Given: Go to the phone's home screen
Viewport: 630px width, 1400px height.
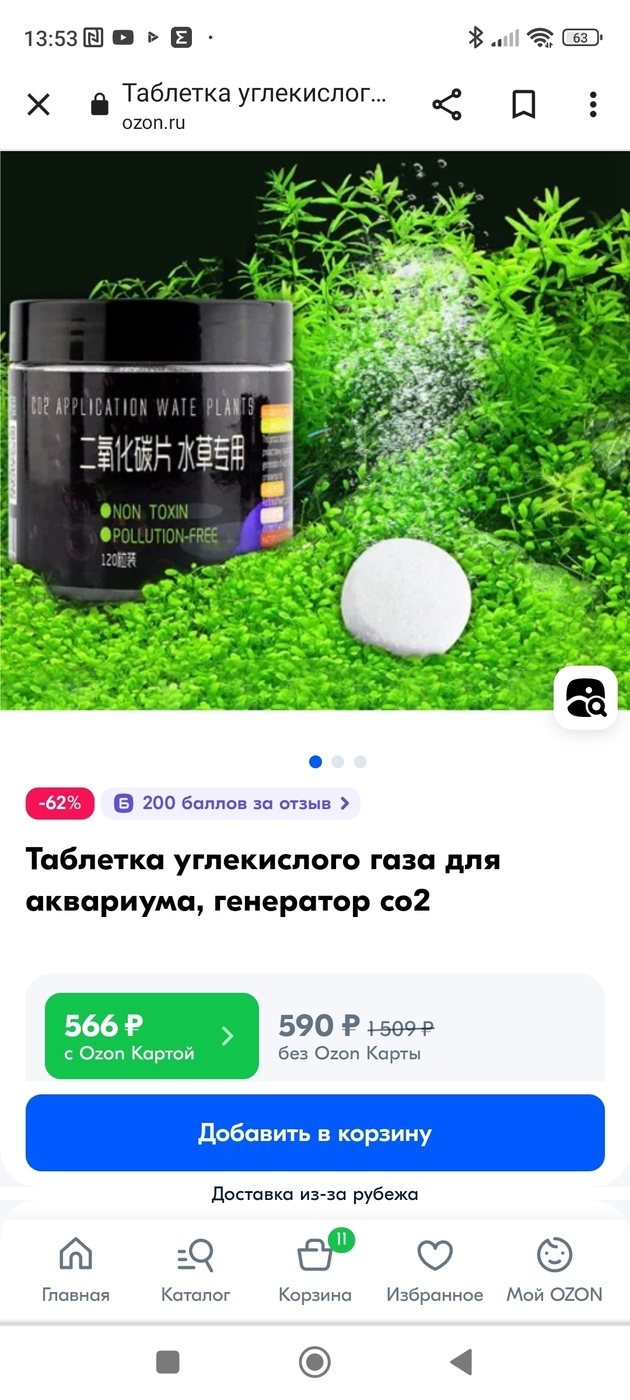Looking at the screenshot, I should tap(315, 1362).
